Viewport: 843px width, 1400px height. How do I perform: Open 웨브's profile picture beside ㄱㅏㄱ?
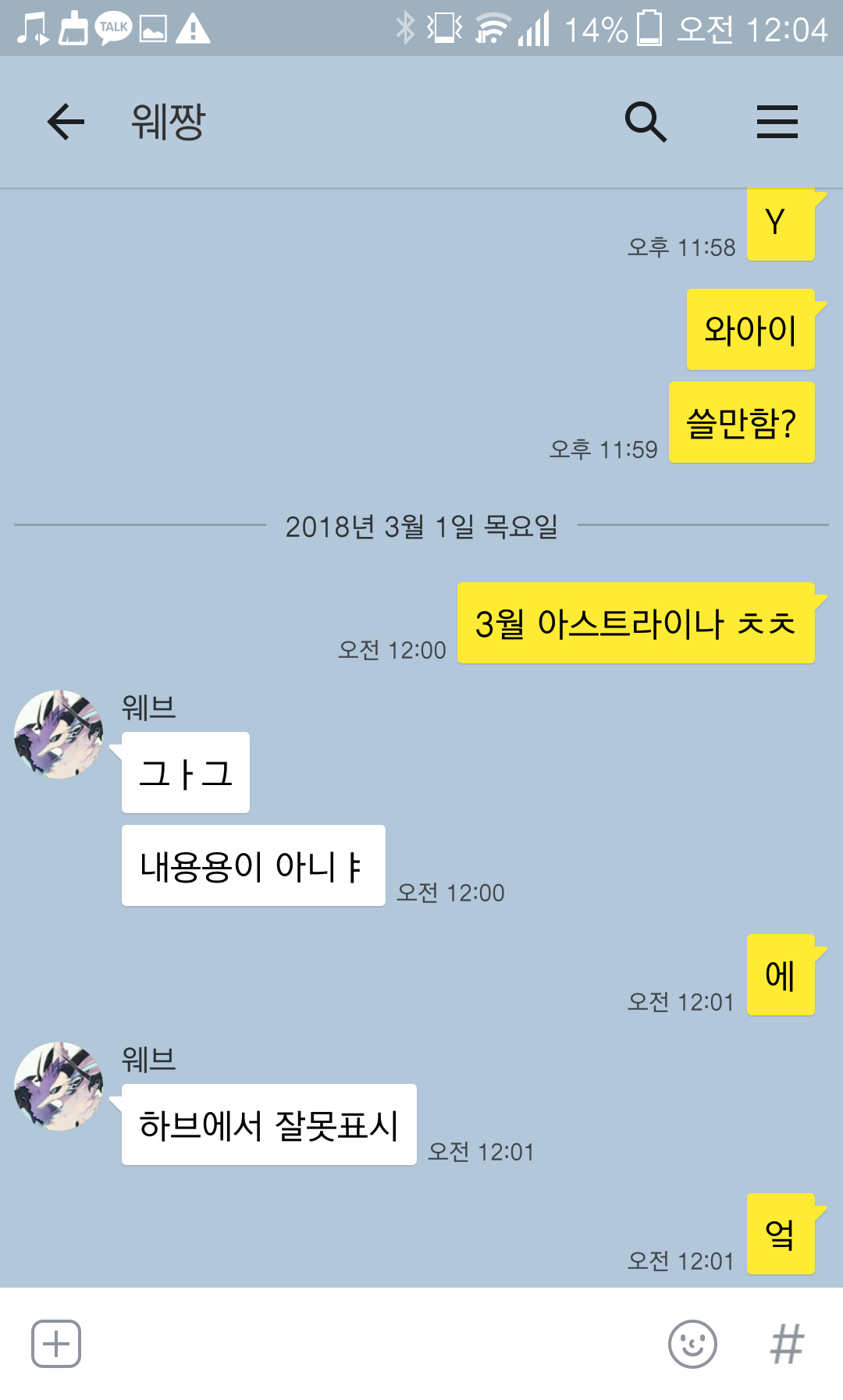coord(59,734)
